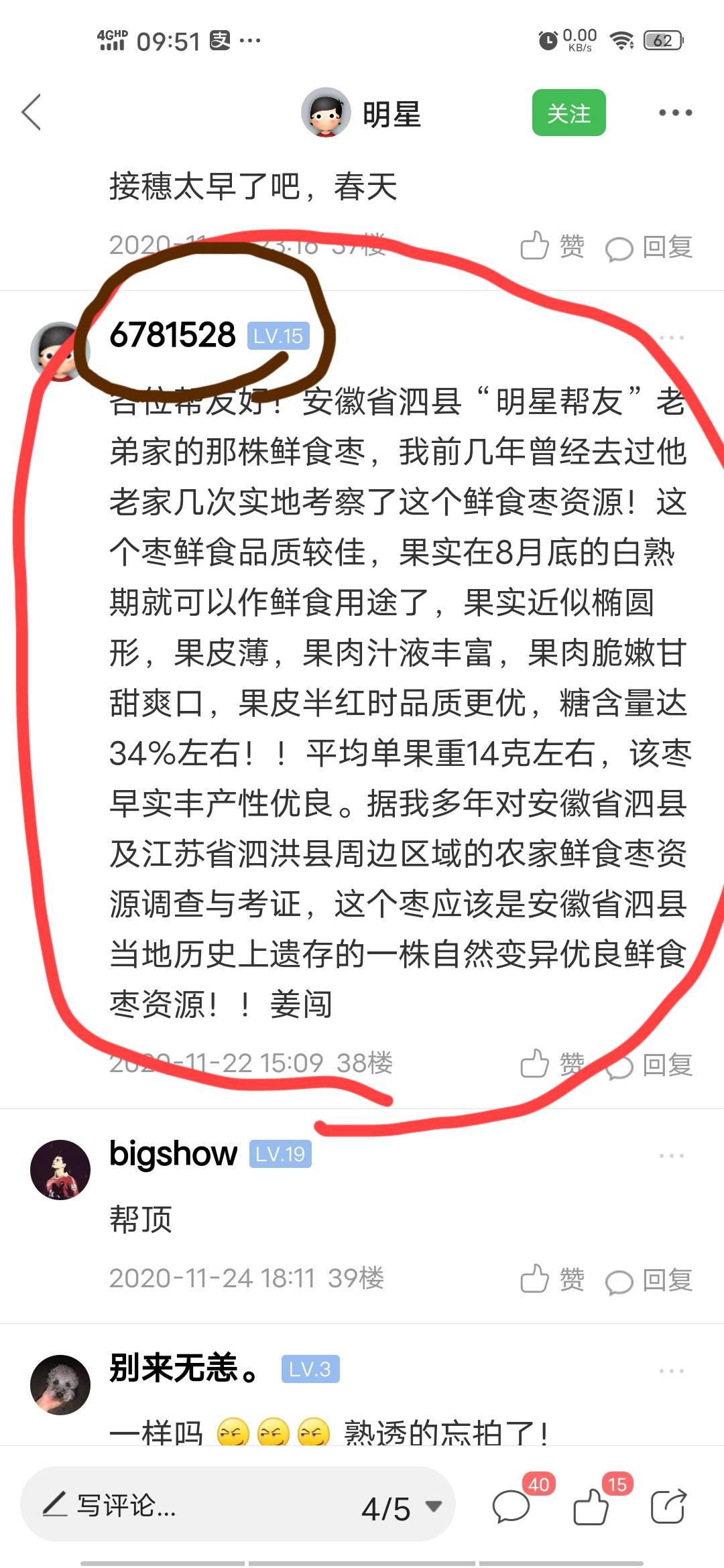This screenshot has height=1568, width=724.
Task: Open 别来无恙。's avatar
Action: click(x=60, y=1385)
